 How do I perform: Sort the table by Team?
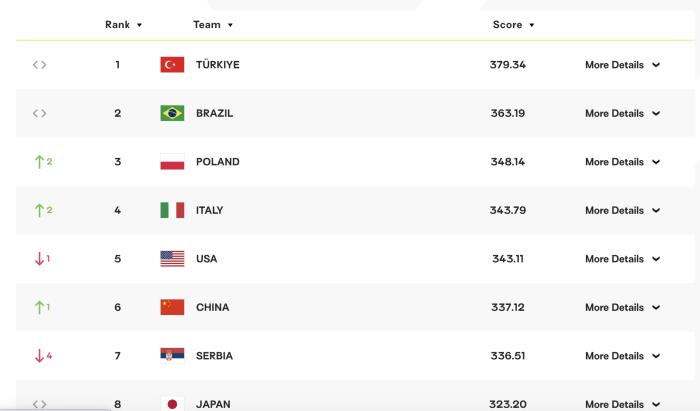213,24
